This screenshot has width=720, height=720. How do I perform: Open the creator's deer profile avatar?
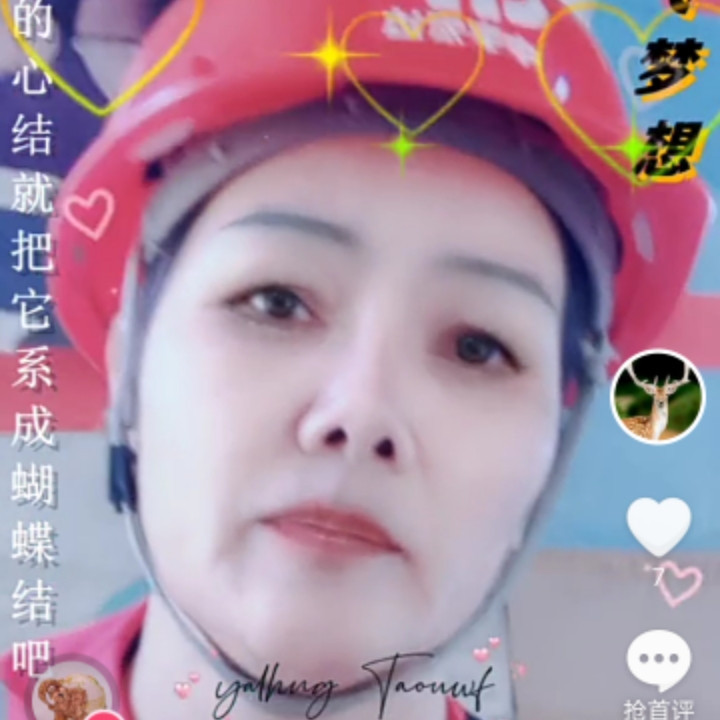click(x=657, y=396)
